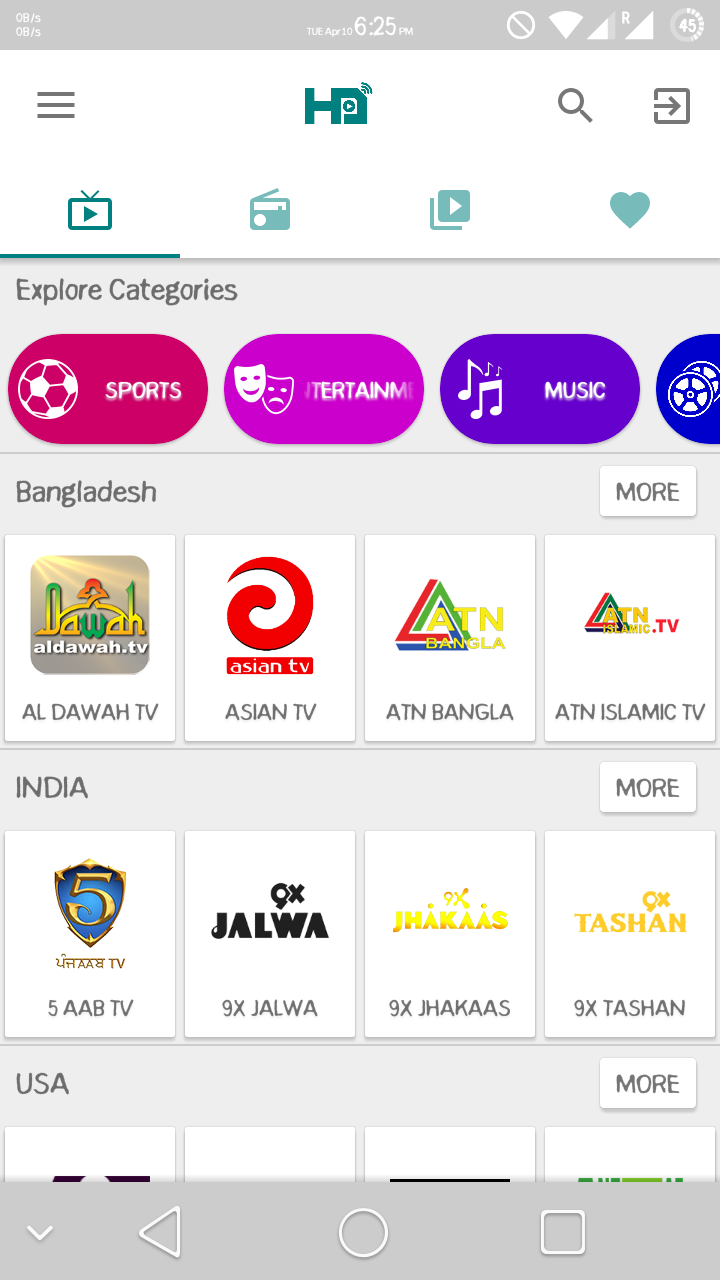Open the ATN ISLAMIC TV channel

pos(630,638)
